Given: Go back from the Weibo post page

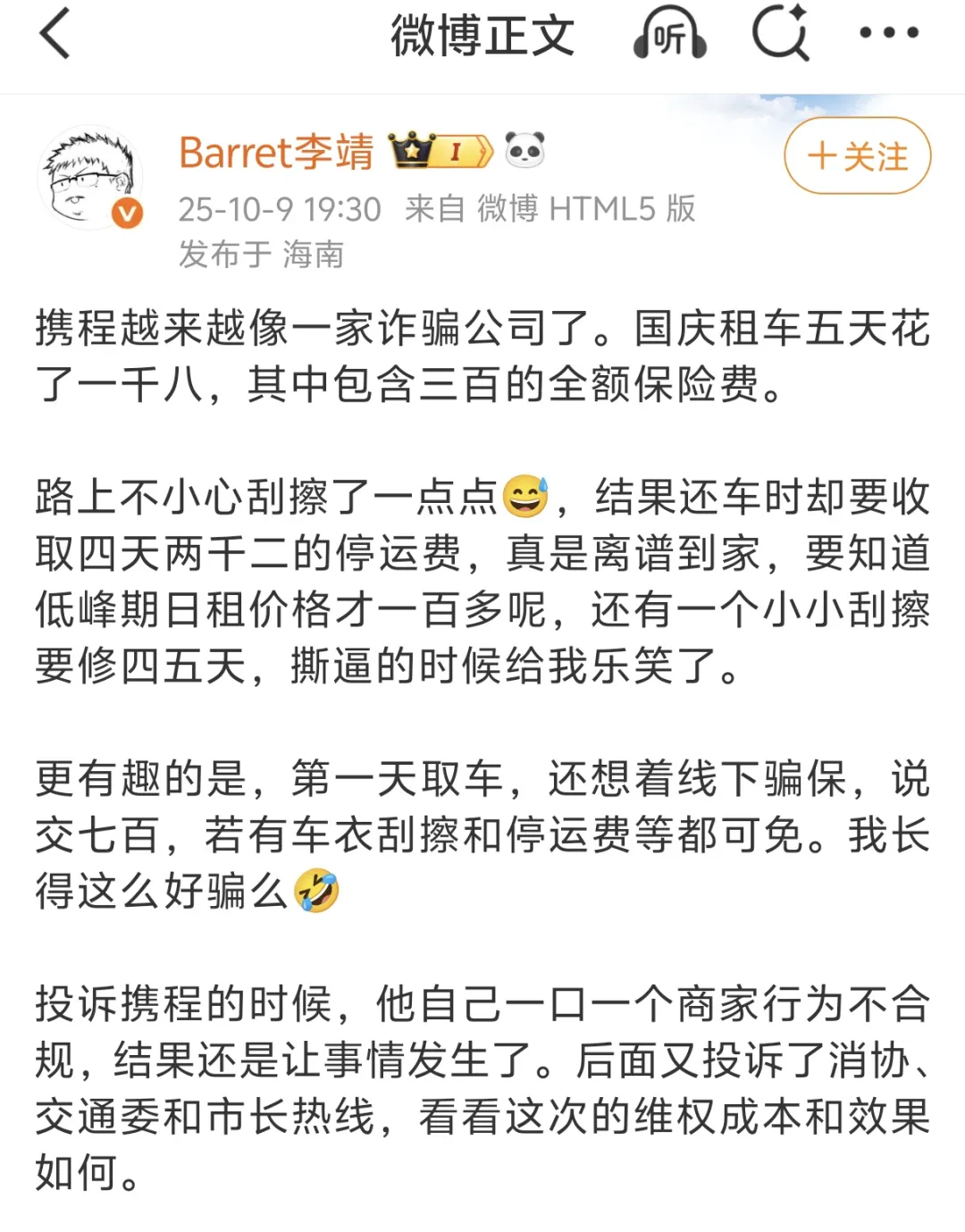Looking at the screenshot, I should pyautogui.click(x=55, y=34).
